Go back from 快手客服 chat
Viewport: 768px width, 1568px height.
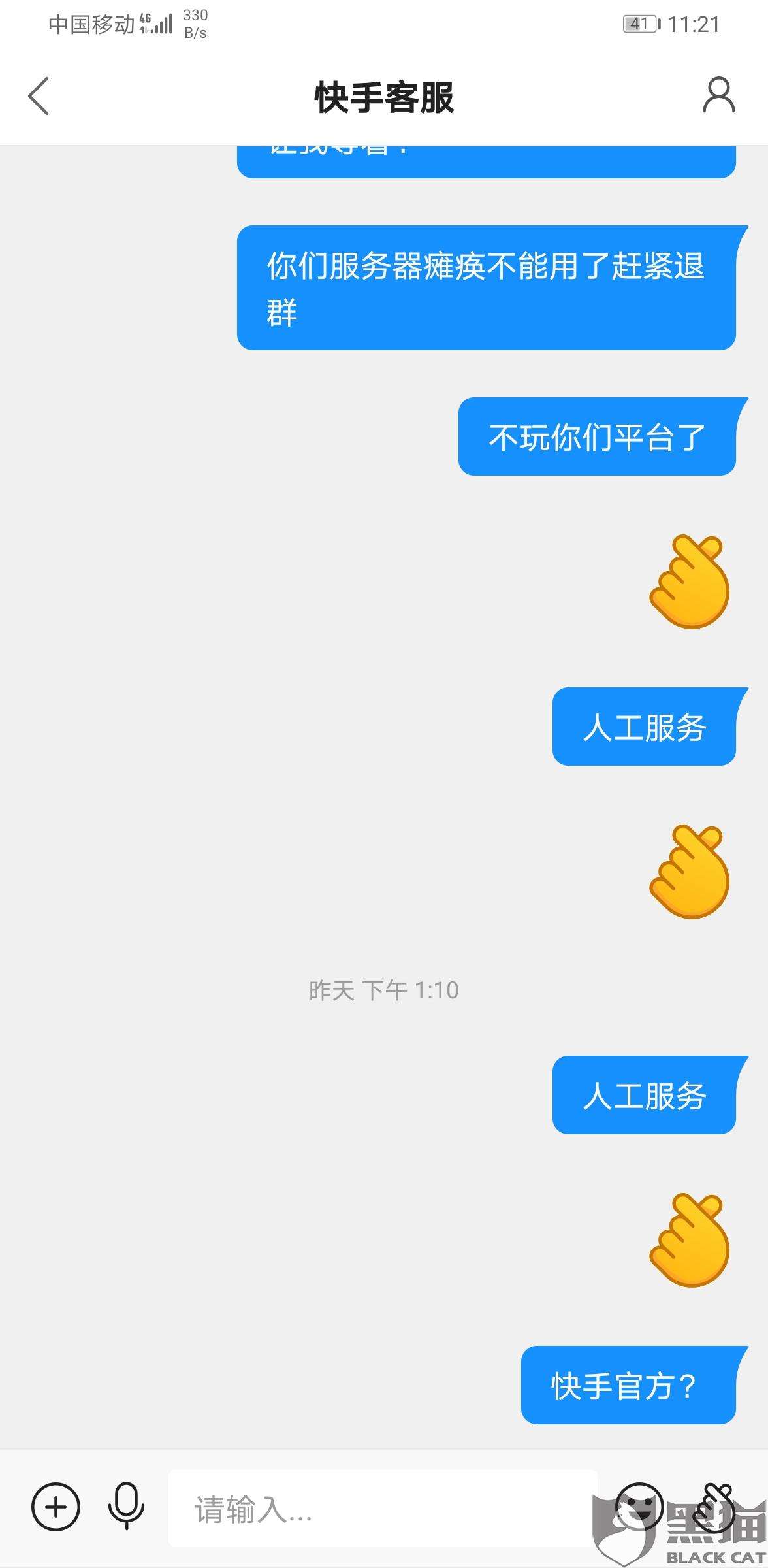[x=39, y=96]
